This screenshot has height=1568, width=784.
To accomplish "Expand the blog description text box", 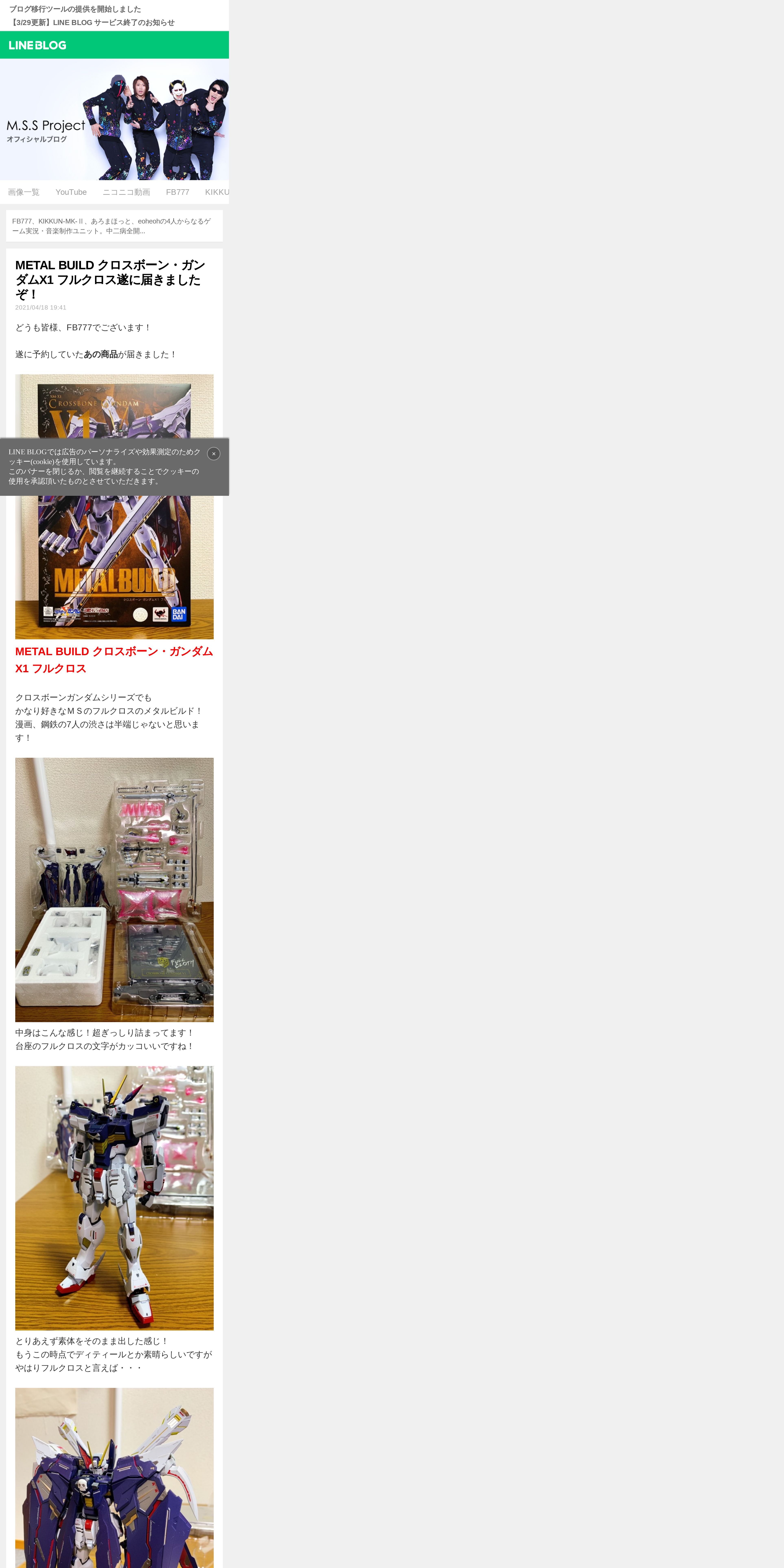I will 114,226.
